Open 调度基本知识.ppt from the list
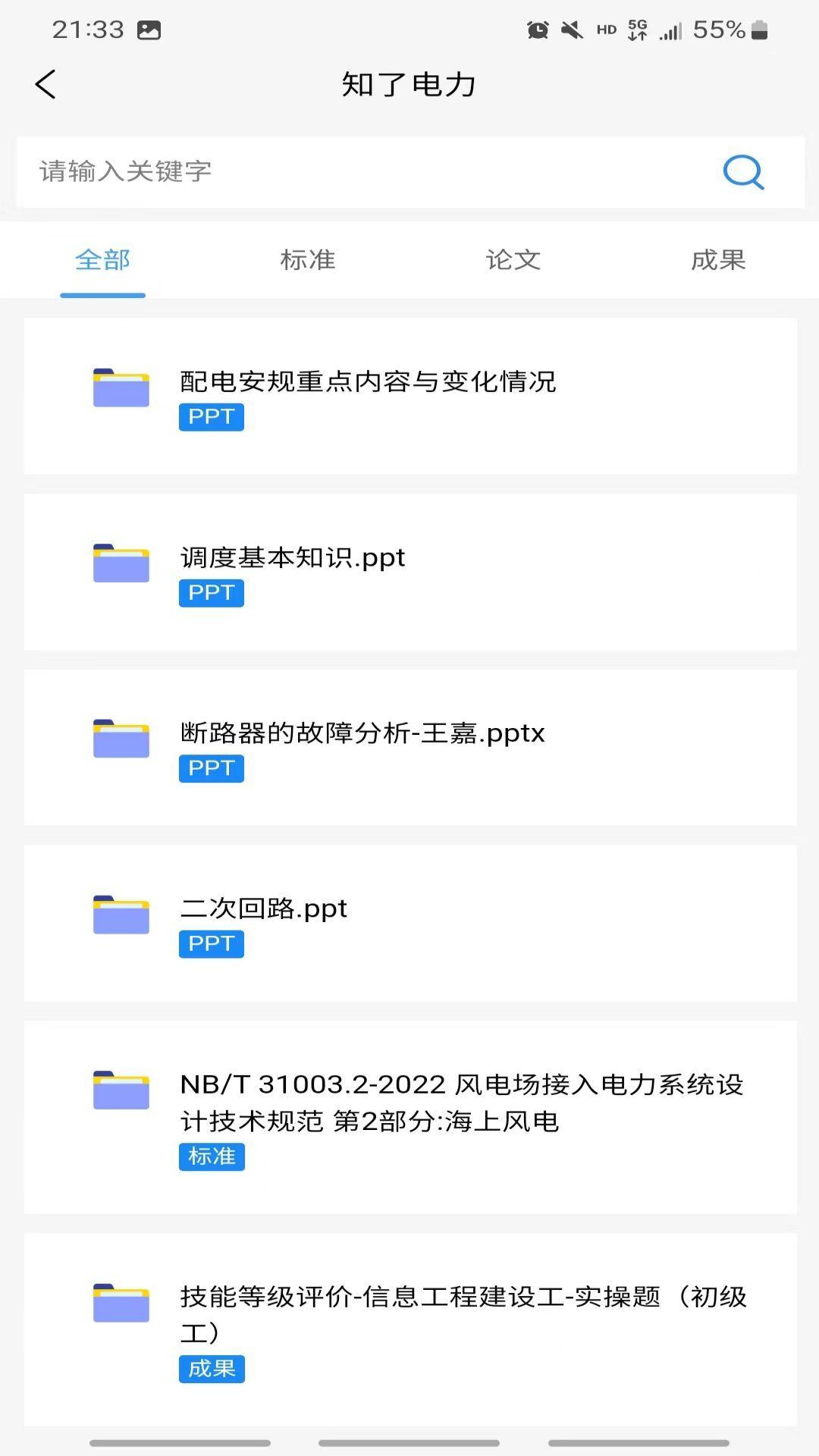The image size is (819, 1456). pyautogui.click(x=293, y=558)
